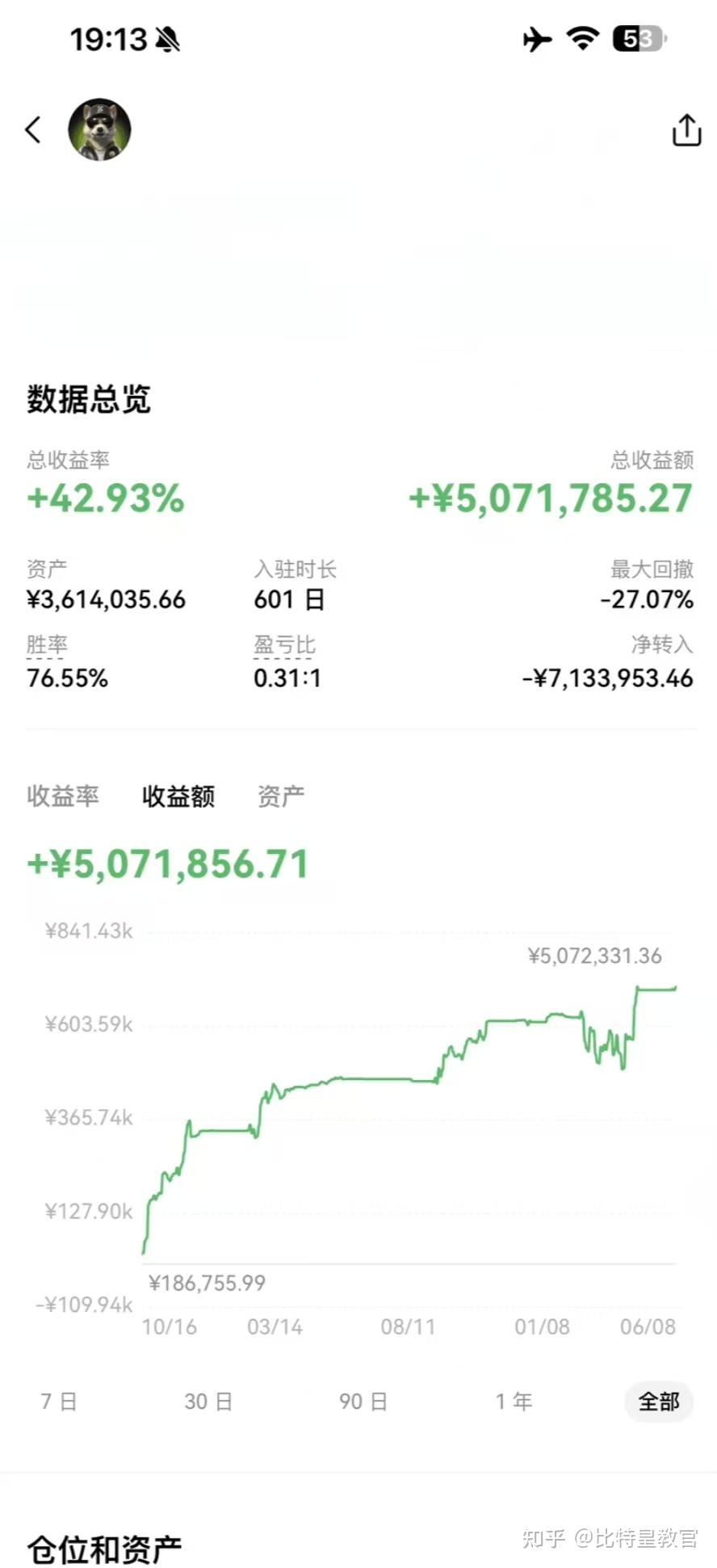This screenshot has width=717, height=1568.
Task: Select the 全部 range button
Action: tap(658, 1402)
